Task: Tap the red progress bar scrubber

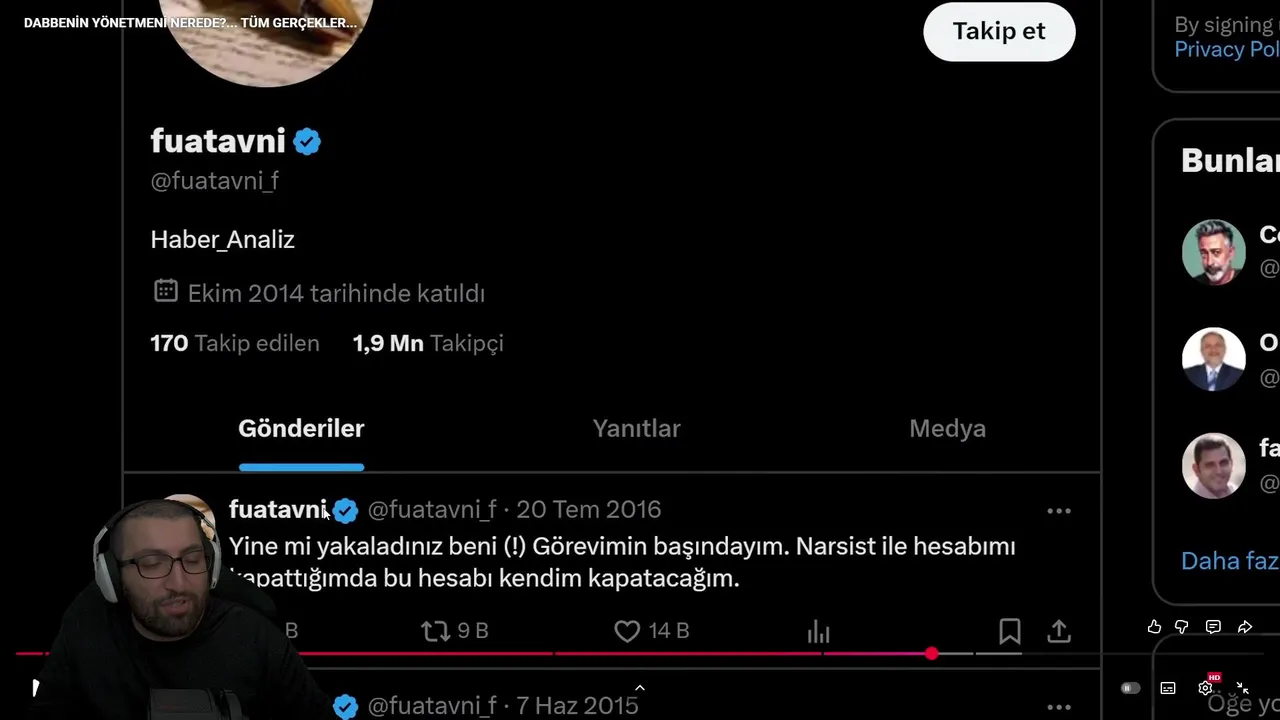Action: (x=932, y=653)
